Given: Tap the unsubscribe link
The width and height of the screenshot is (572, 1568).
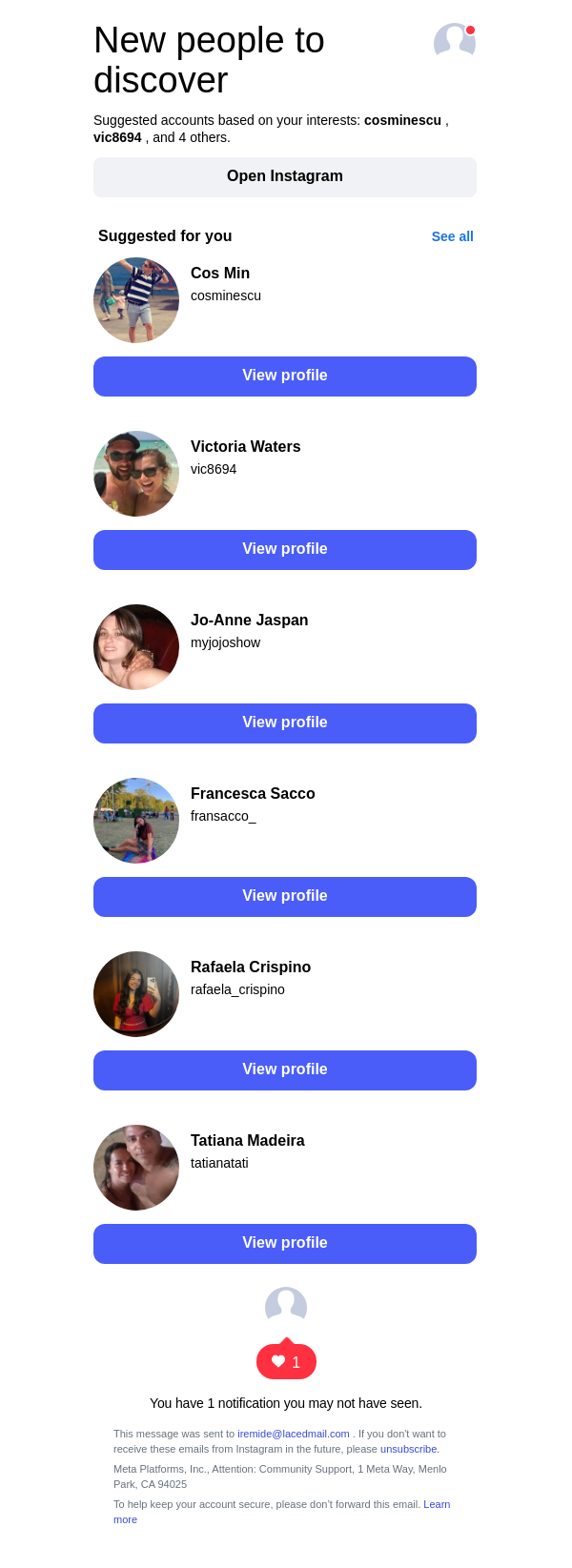Looking at the screenshot, I should [409, 1449].
